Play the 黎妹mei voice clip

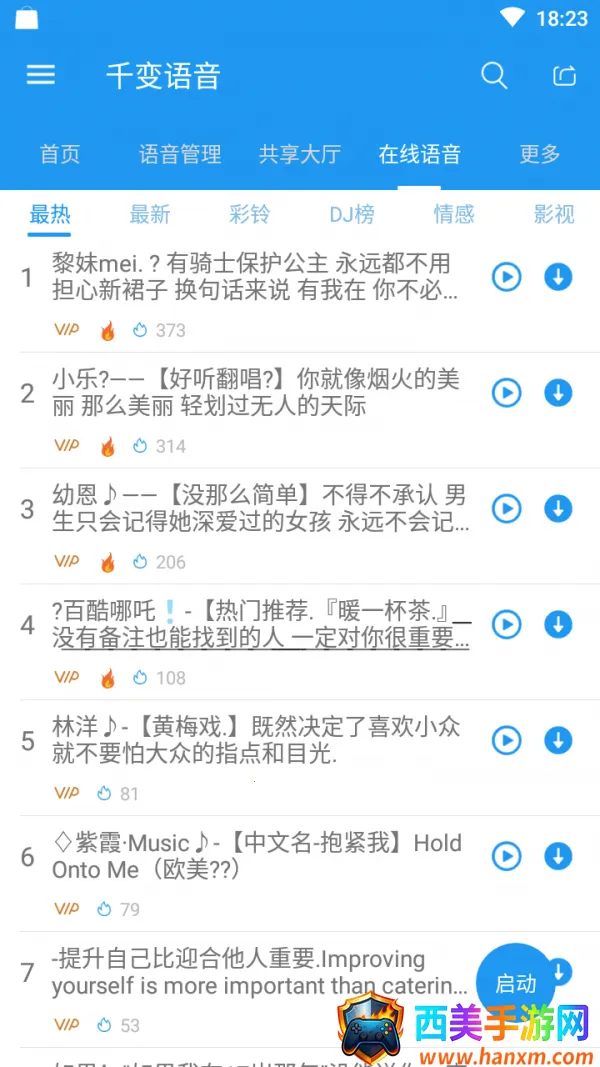coord(507,277)
